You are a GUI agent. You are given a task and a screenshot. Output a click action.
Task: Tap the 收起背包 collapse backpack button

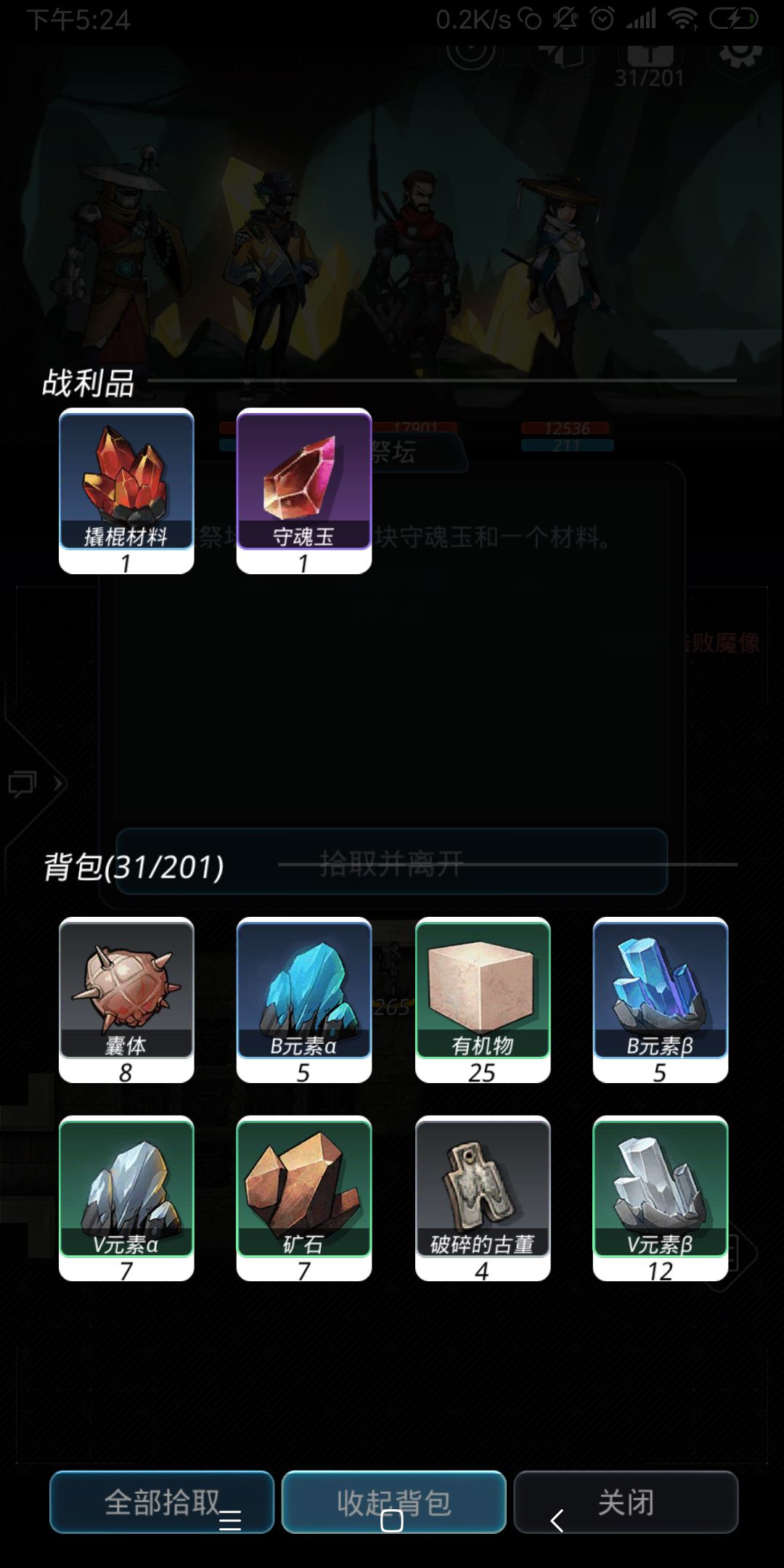click(x=392, y=1503)
